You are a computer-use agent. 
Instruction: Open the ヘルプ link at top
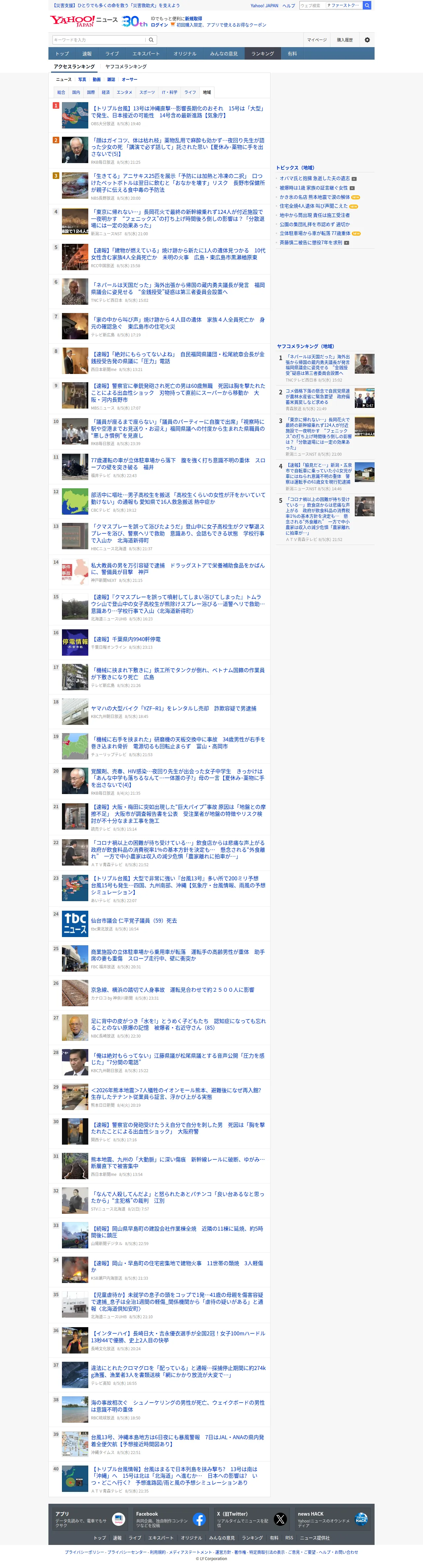(x=289, y=6)
